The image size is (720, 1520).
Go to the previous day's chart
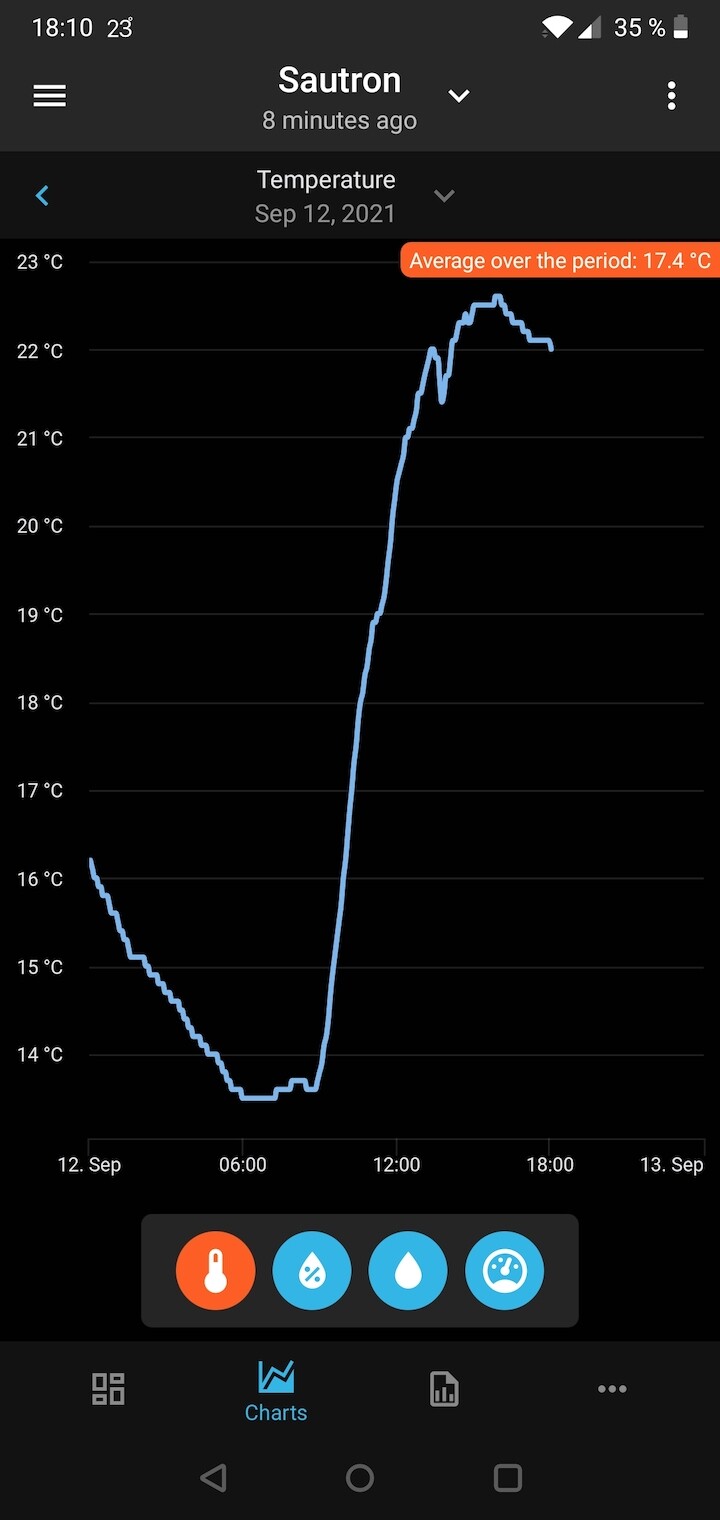tap(42, 196)
